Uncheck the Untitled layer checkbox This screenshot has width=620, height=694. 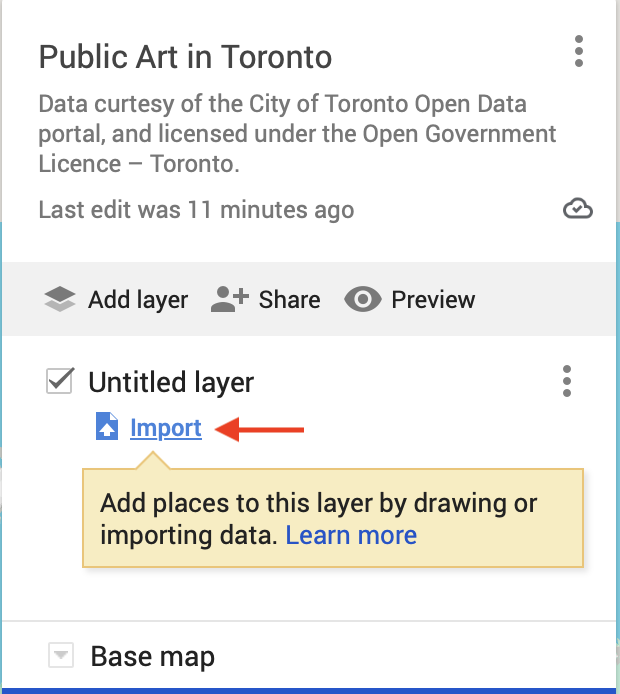[x=61, y=381]
